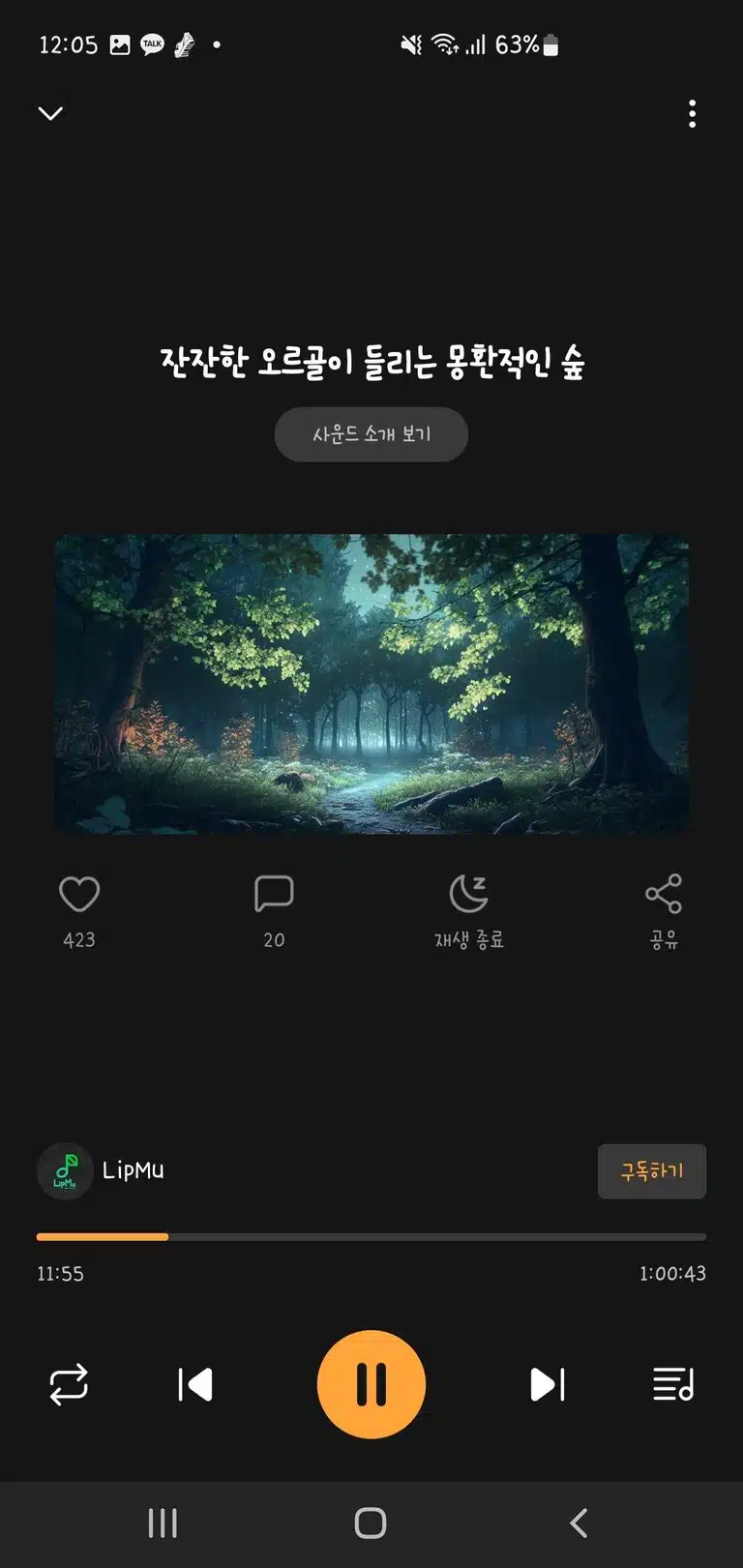
Task: Seek to a point on the progress bar
Action: [x=371, y=1236]
